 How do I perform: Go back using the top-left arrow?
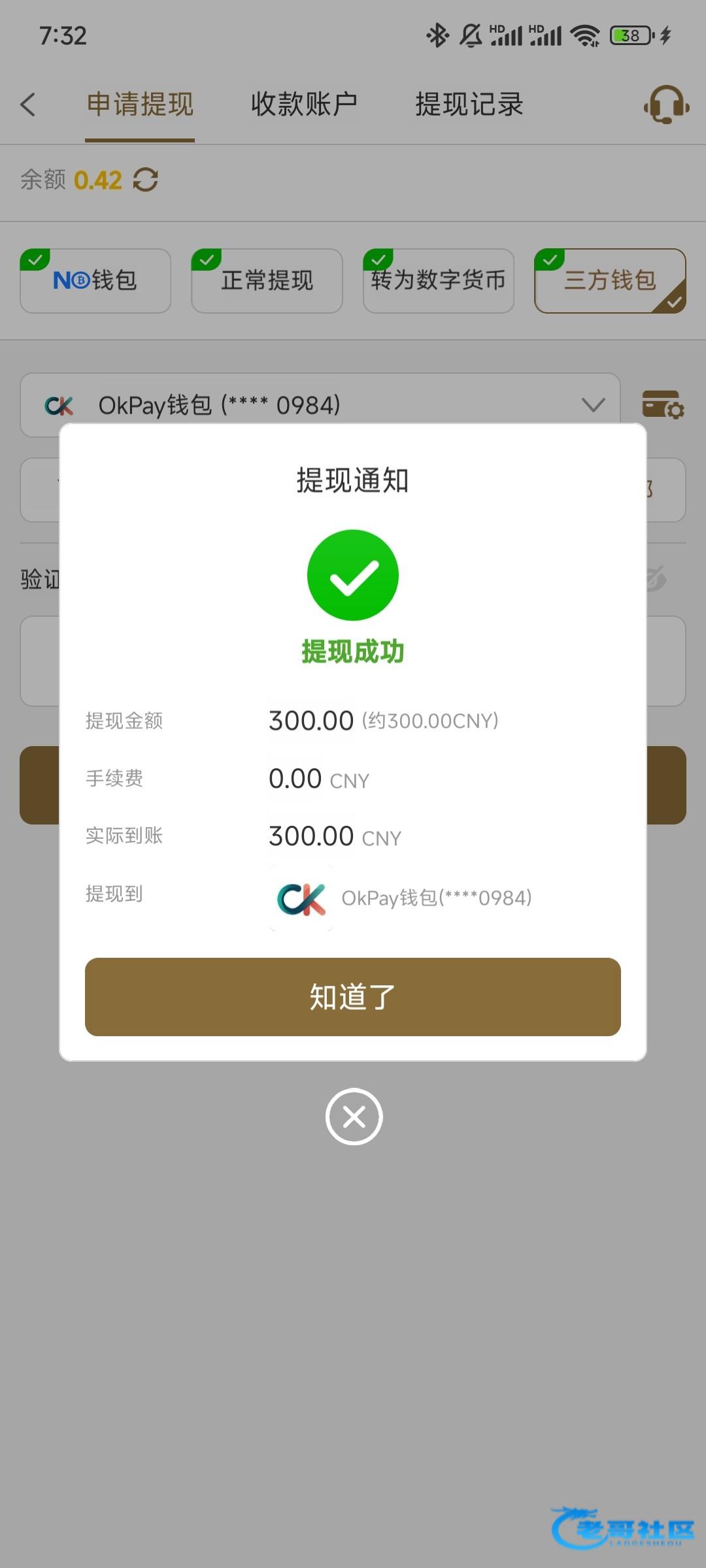coord(28,105)
